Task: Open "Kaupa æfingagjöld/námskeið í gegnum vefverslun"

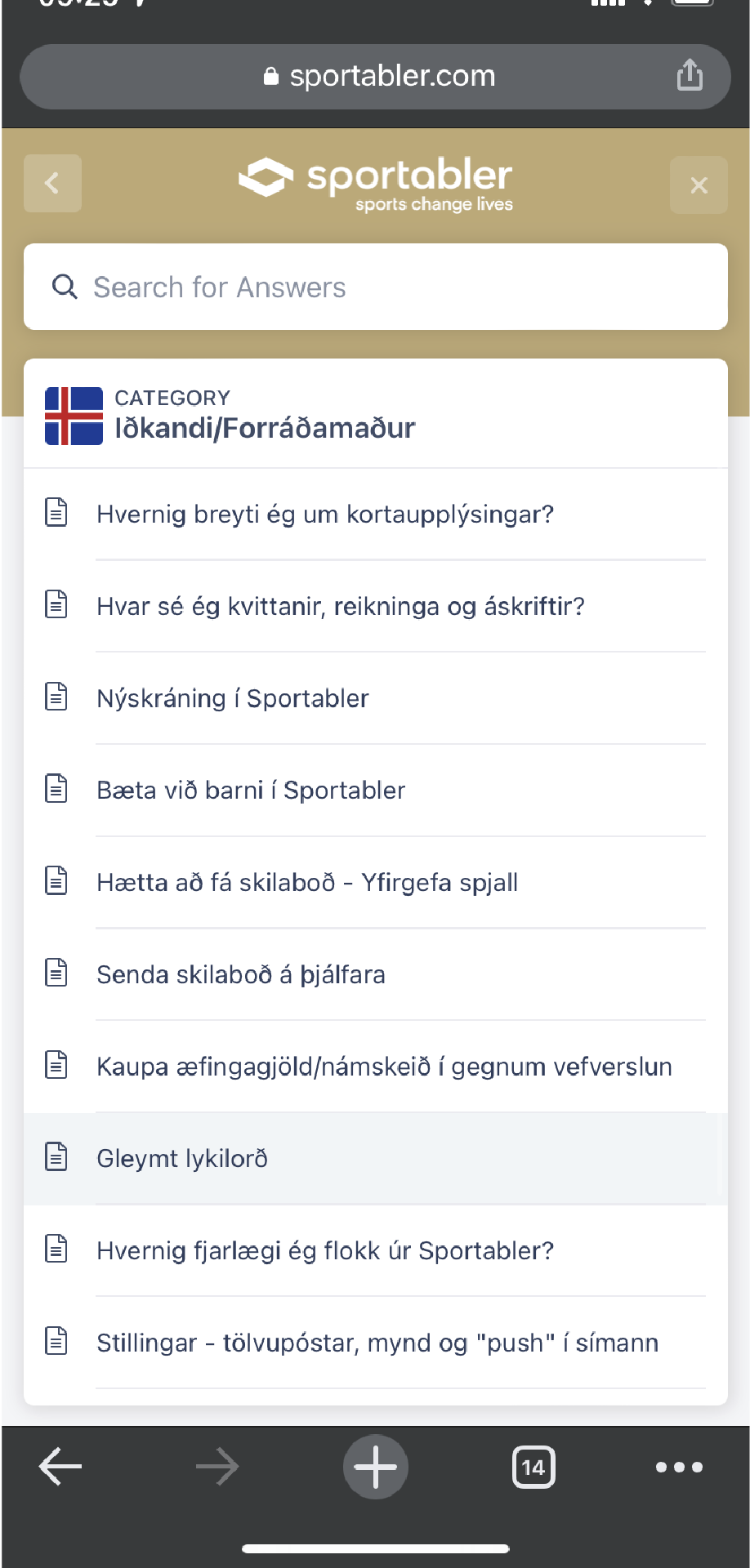Action: point(376,1067)
